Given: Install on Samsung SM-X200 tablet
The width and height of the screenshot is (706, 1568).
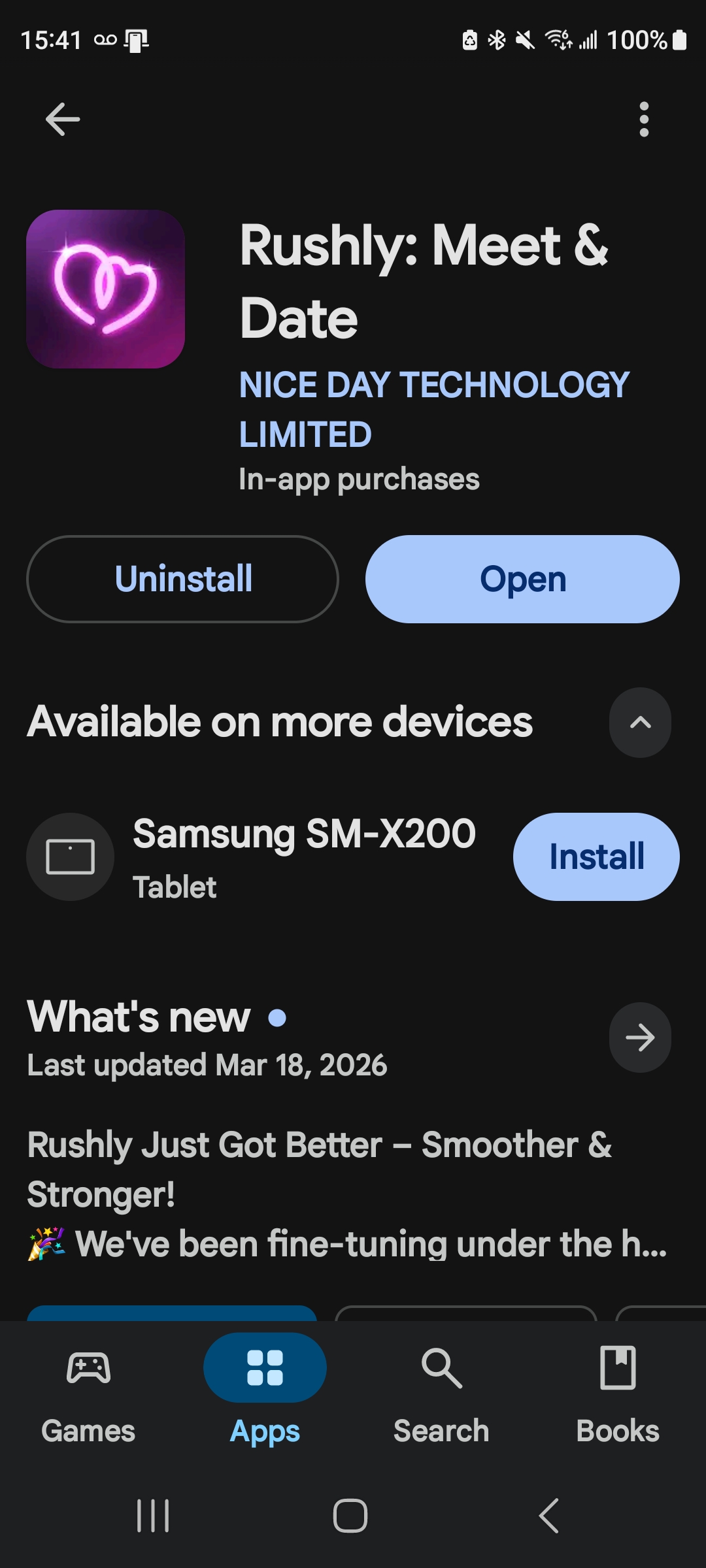Looking at the screenshot, I should click(596, 857).
